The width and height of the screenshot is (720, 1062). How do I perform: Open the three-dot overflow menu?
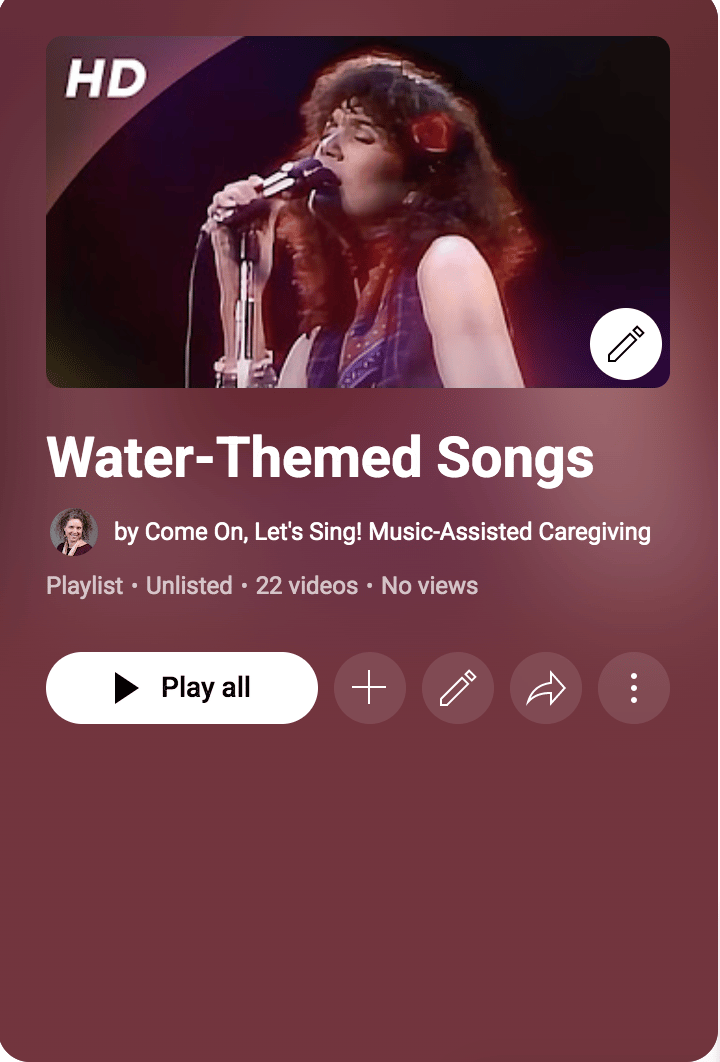[634, 688]
